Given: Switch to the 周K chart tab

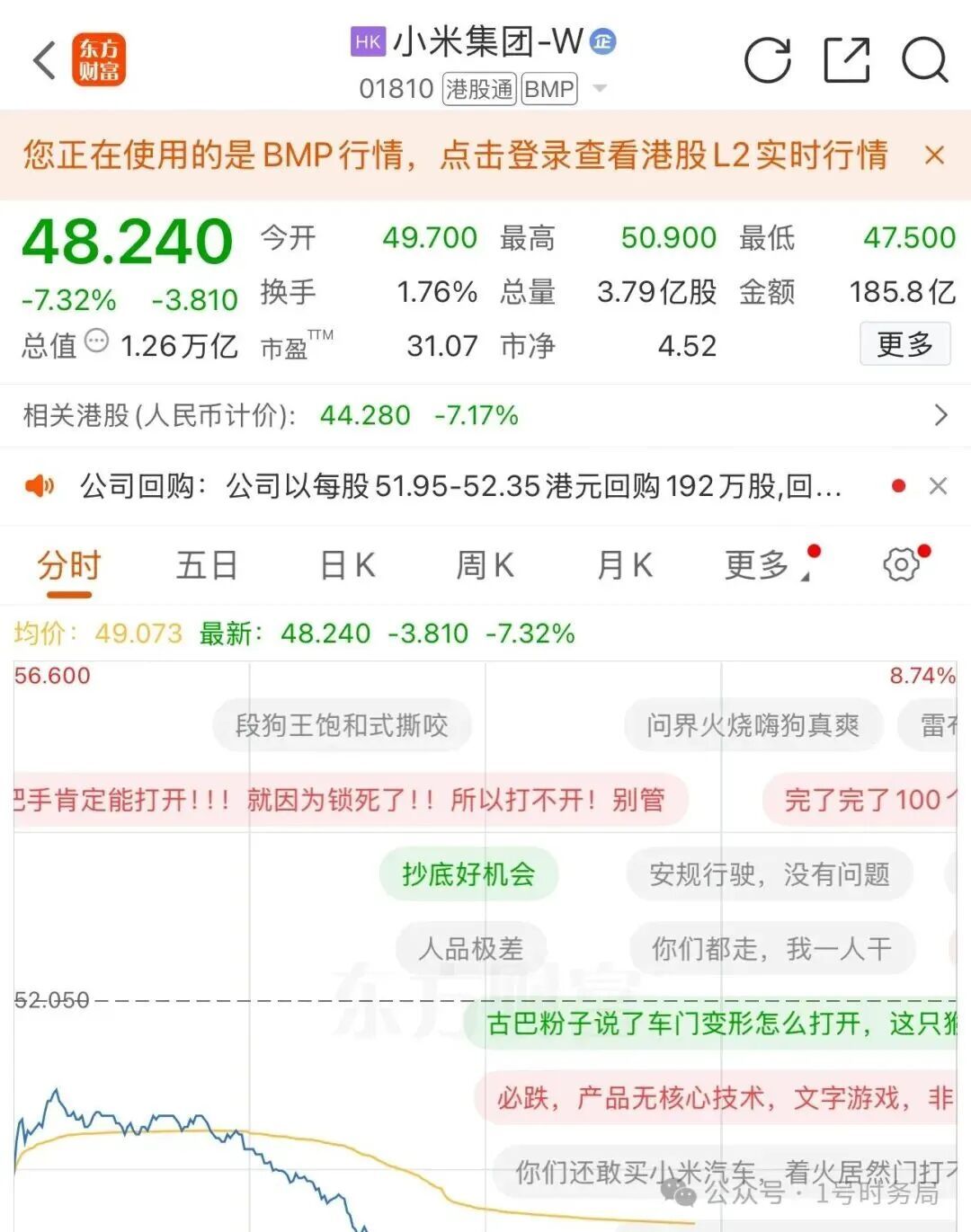Looking at the screenshot, I should pos(485,566).
